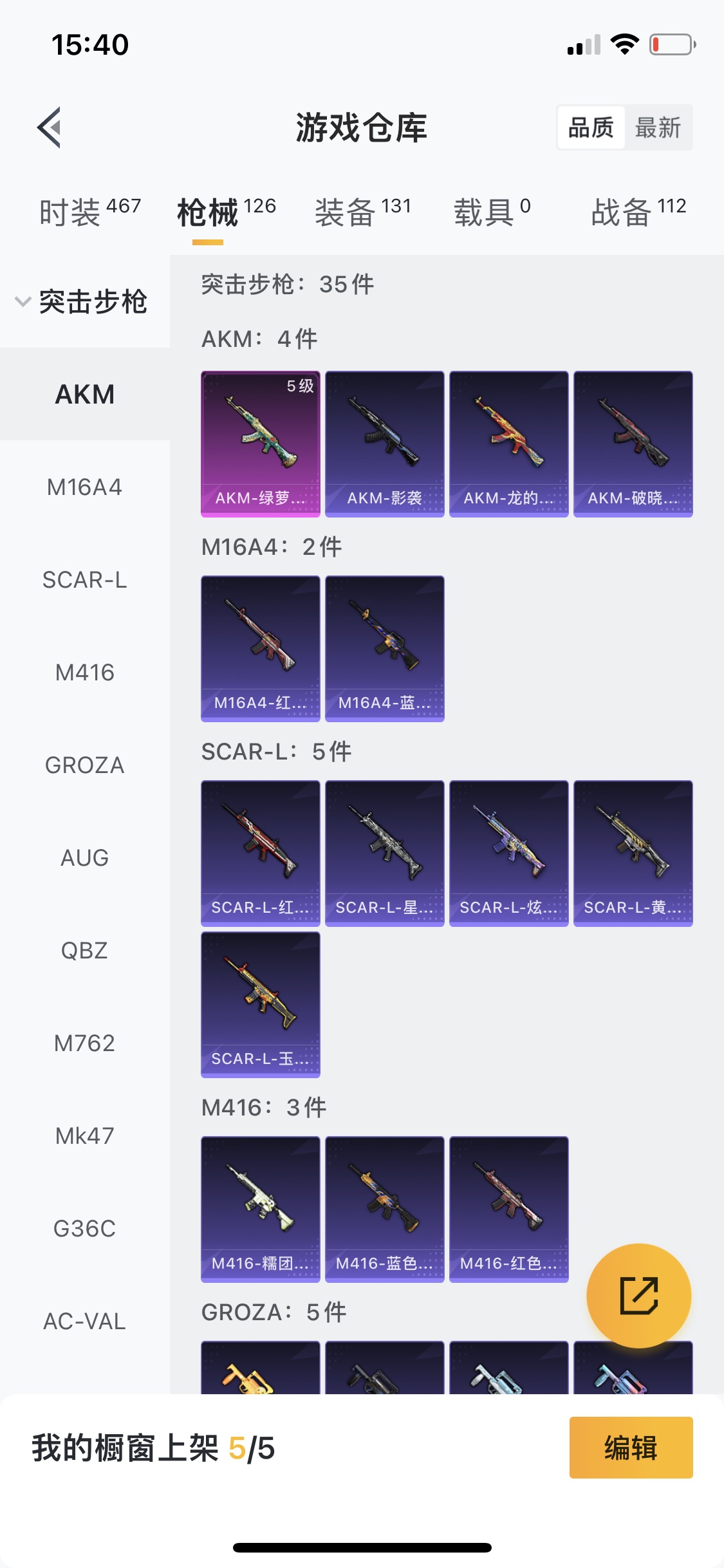The height and width of the screenshot is (1568, 724).
Task: Open the SCAR-L-玉 skin card
Action: pyautogui.click(x=260, y=1004)
